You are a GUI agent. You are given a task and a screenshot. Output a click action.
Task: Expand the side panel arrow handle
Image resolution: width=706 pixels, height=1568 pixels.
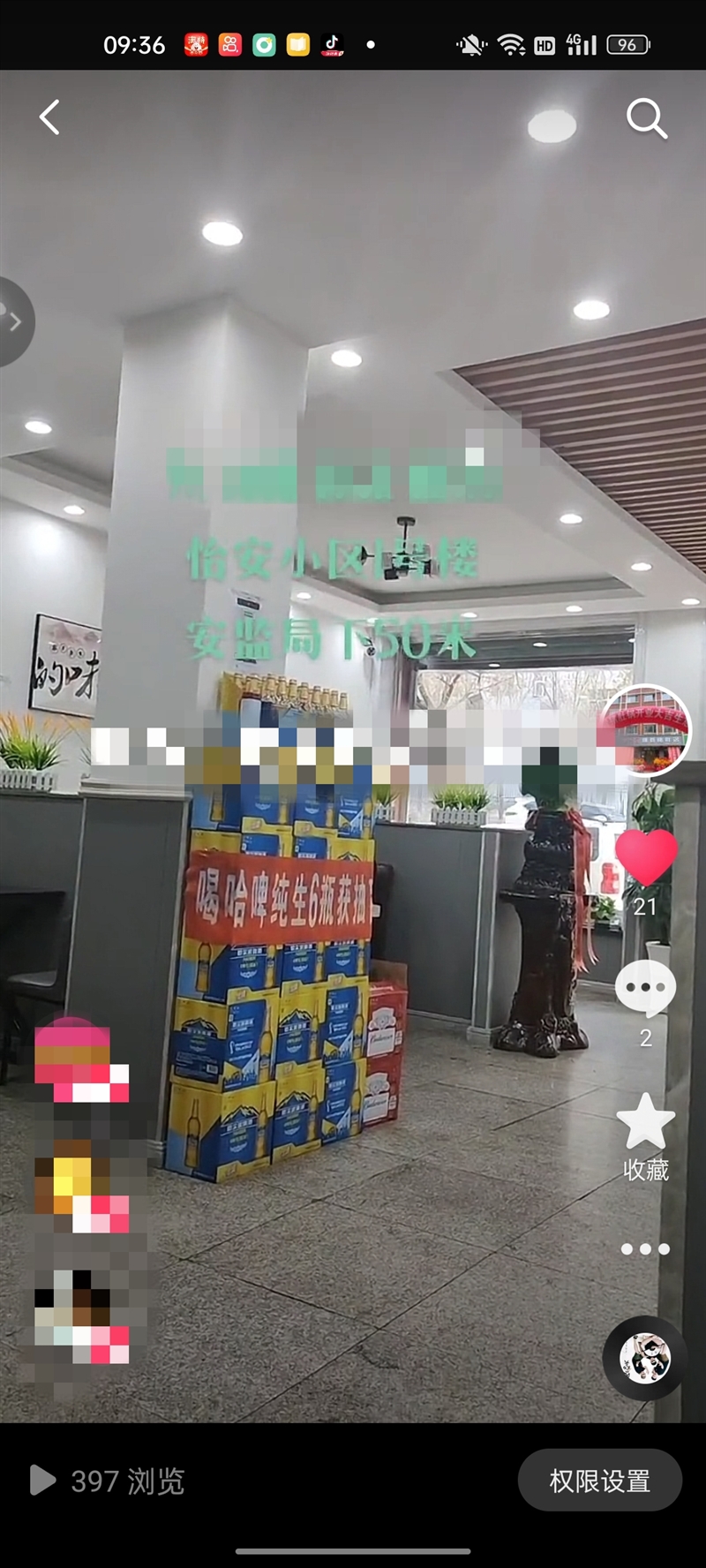[x=14, y=321]
